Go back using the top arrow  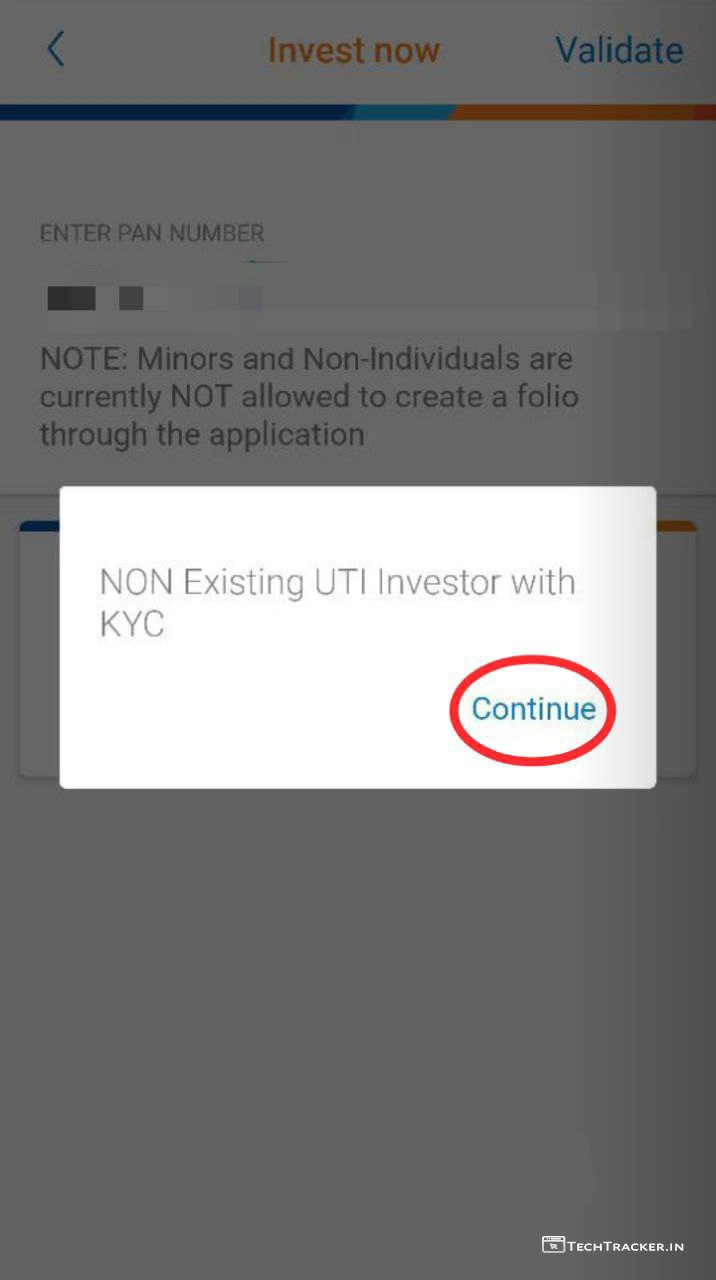(x=56, y=49)
